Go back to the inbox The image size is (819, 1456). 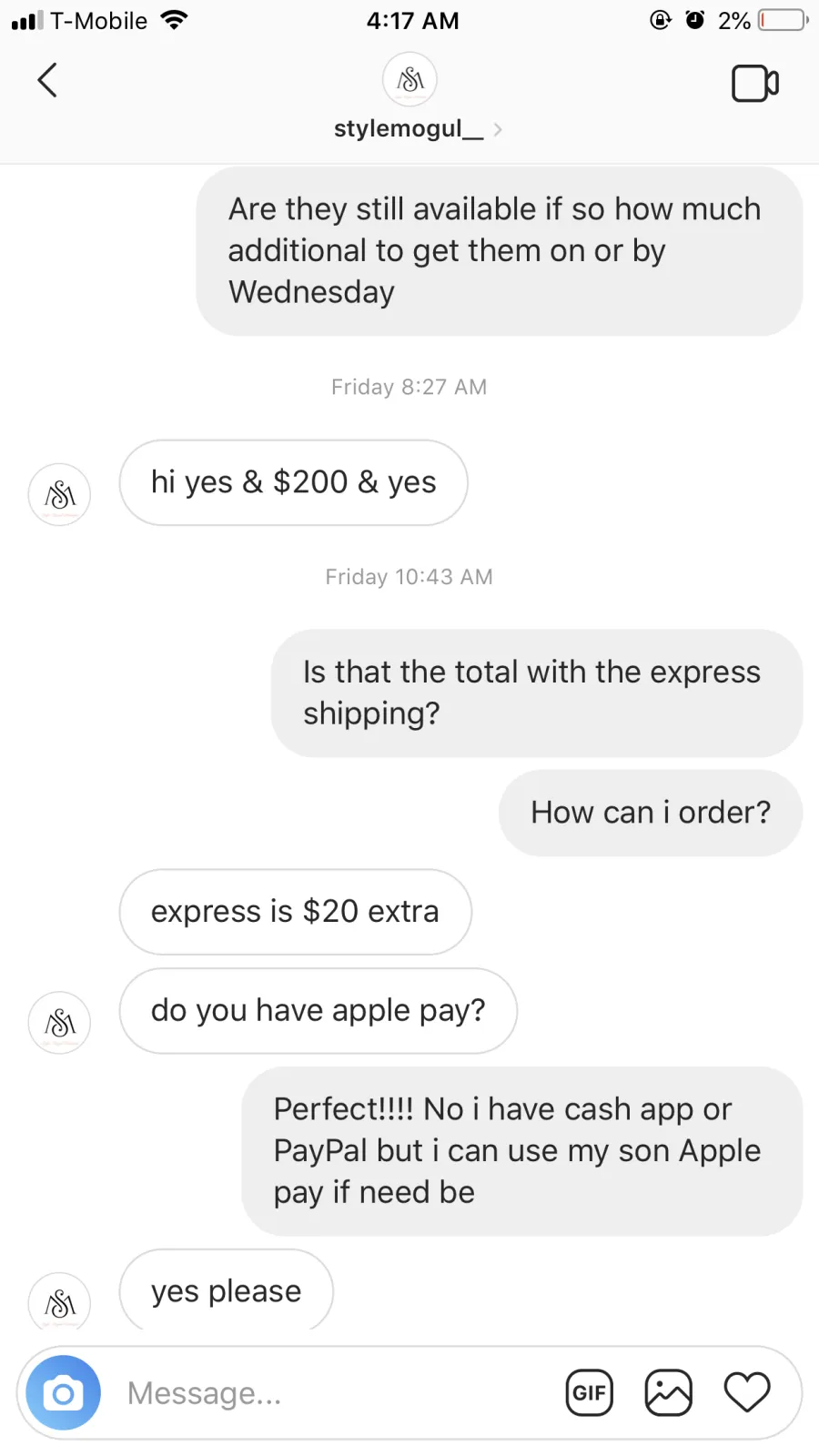coord(47,80)
